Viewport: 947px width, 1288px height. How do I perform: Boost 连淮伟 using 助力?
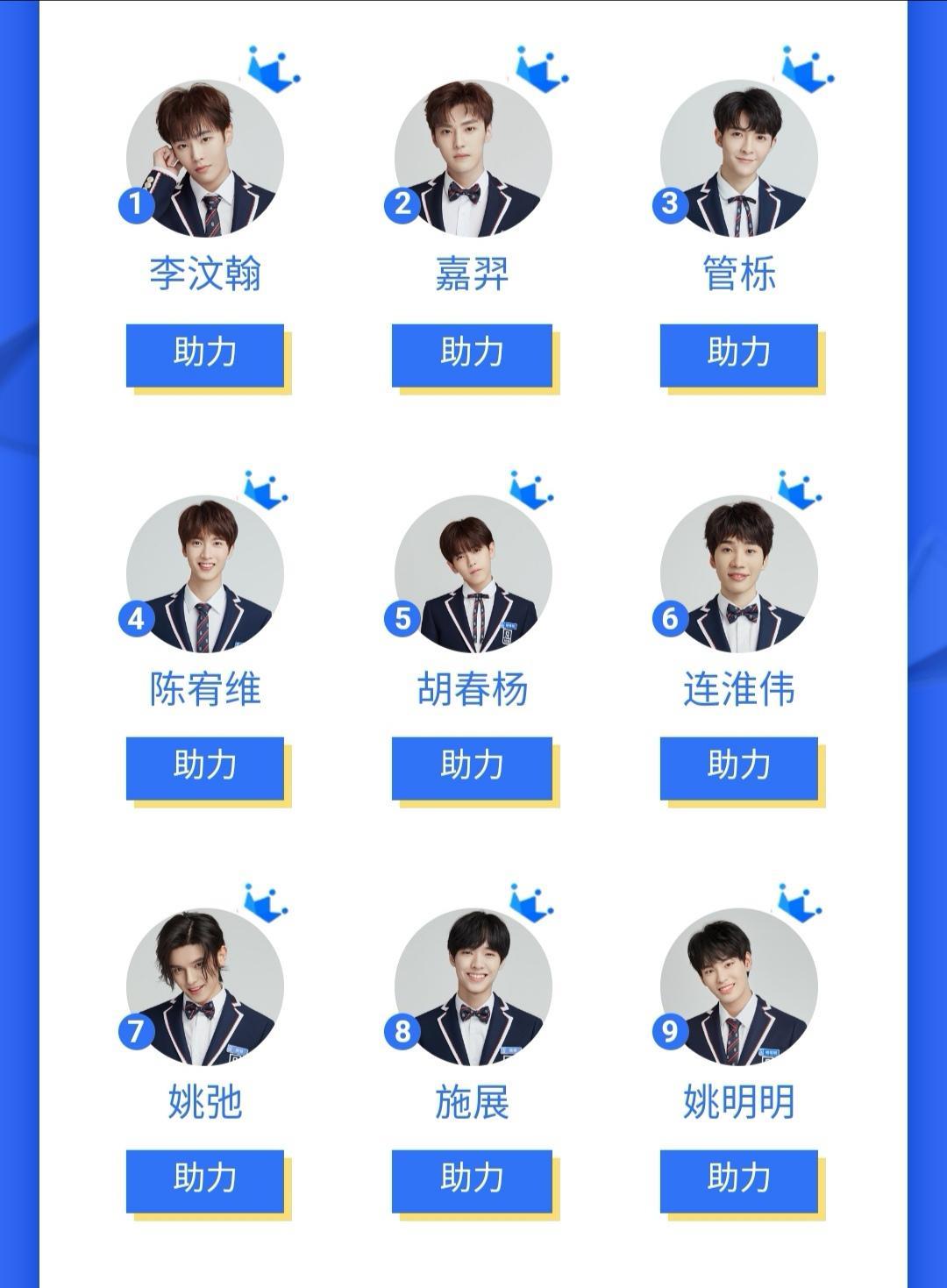click(738, 767)
